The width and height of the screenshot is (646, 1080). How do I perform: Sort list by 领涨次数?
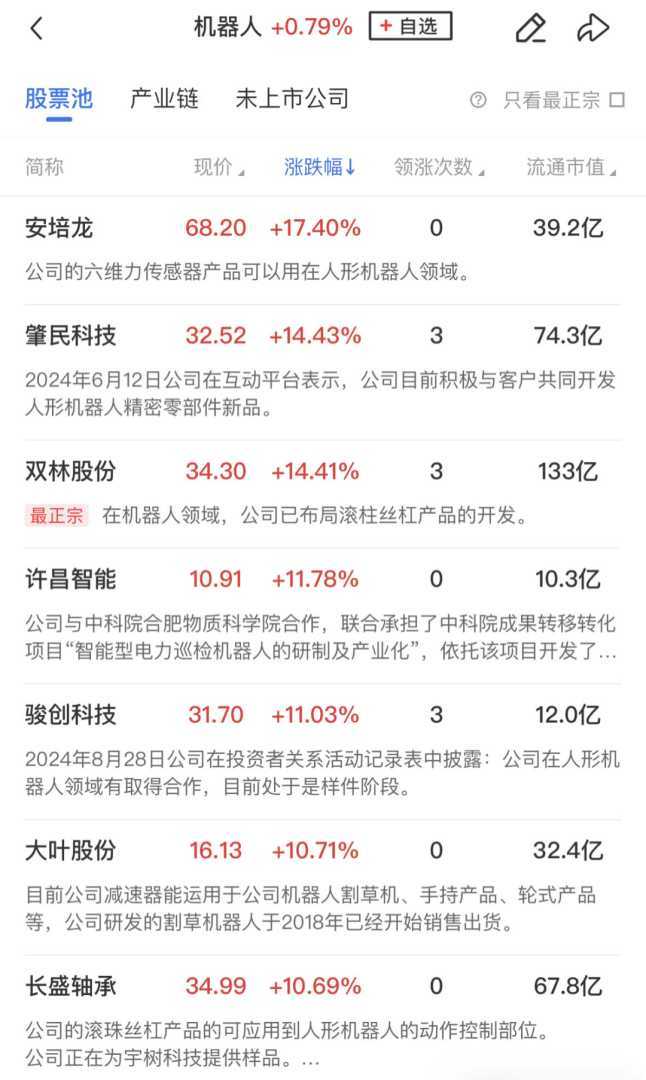(x=439, y=167)
